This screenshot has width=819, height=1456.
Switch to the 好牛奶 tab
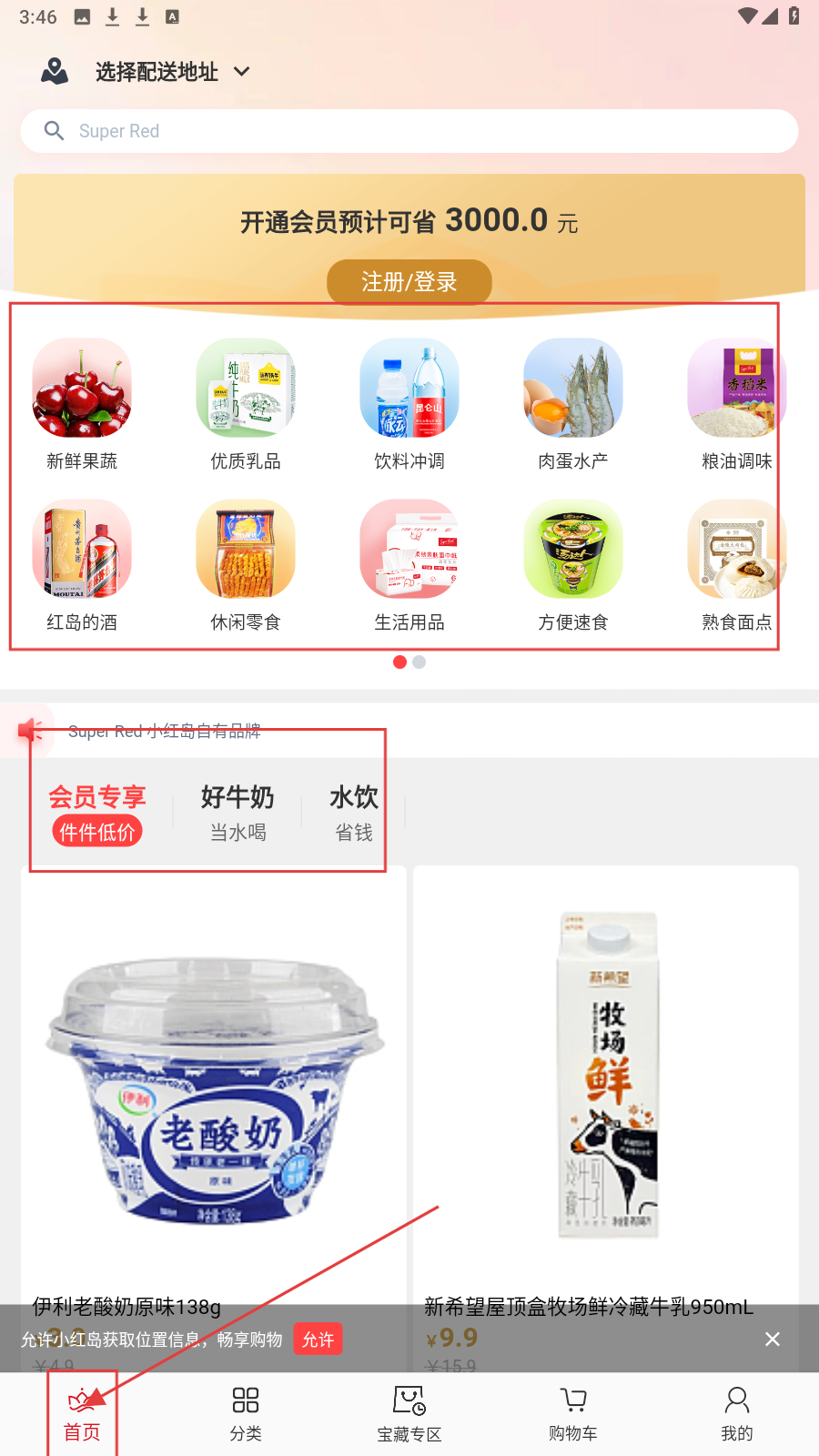pos(238,813)
